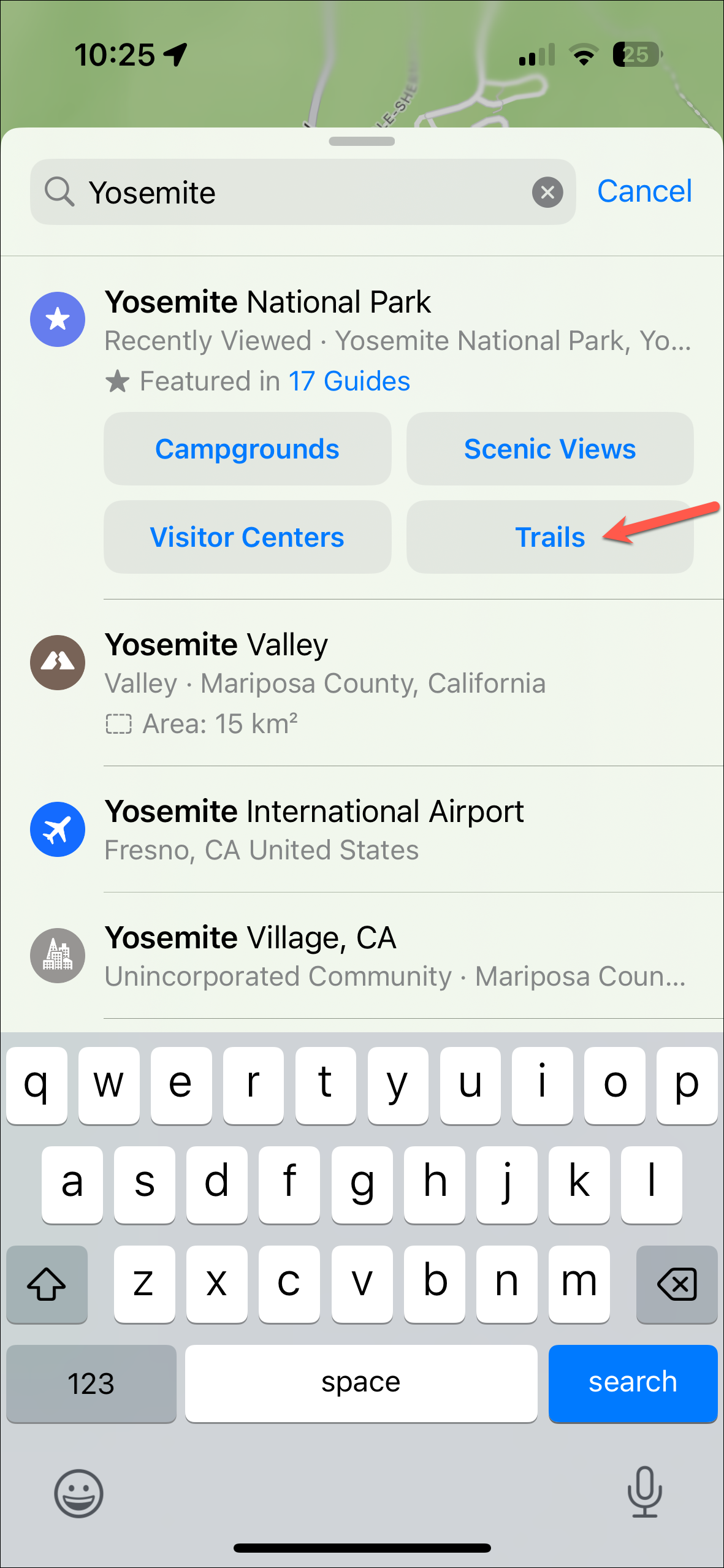Select the Visitor Centers chip
This screenshot has width=724, height=1568.
point(247,537)
